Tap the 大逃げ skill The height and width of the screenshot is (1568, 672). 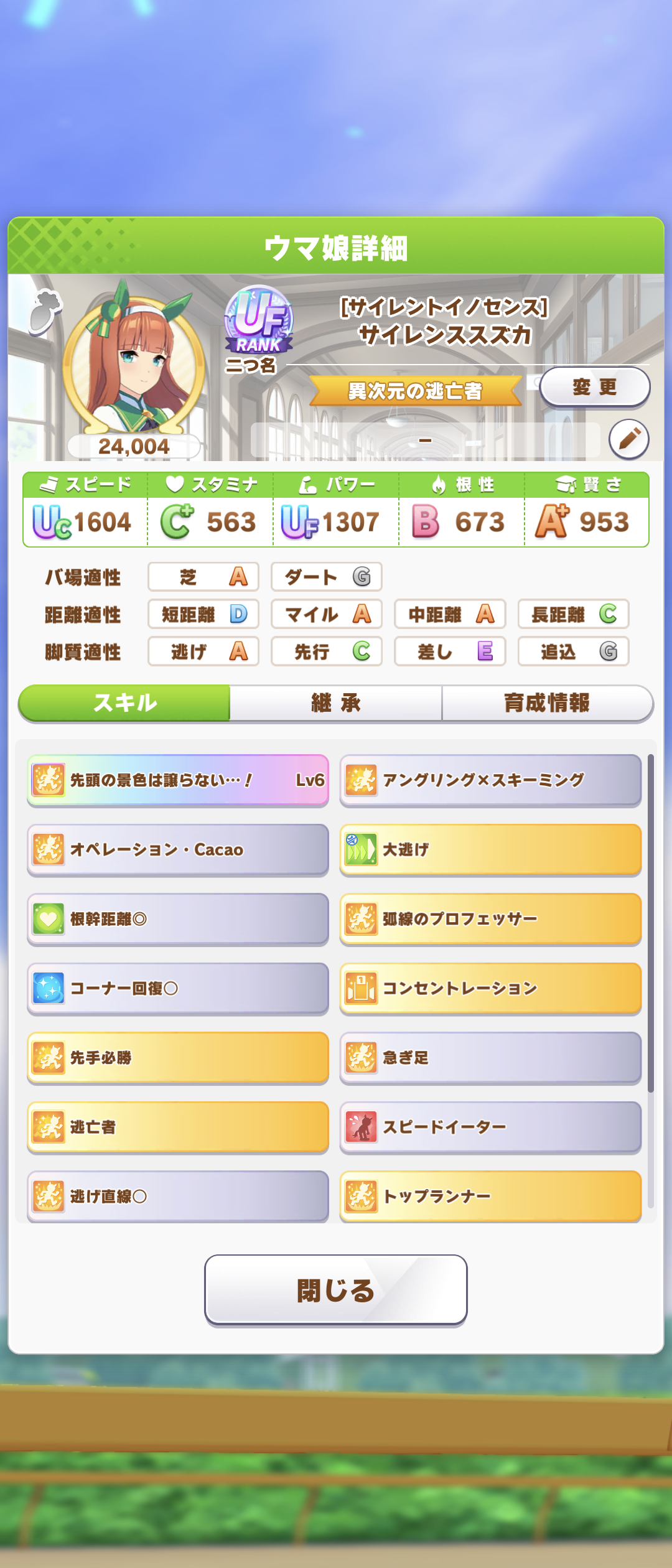490,850
